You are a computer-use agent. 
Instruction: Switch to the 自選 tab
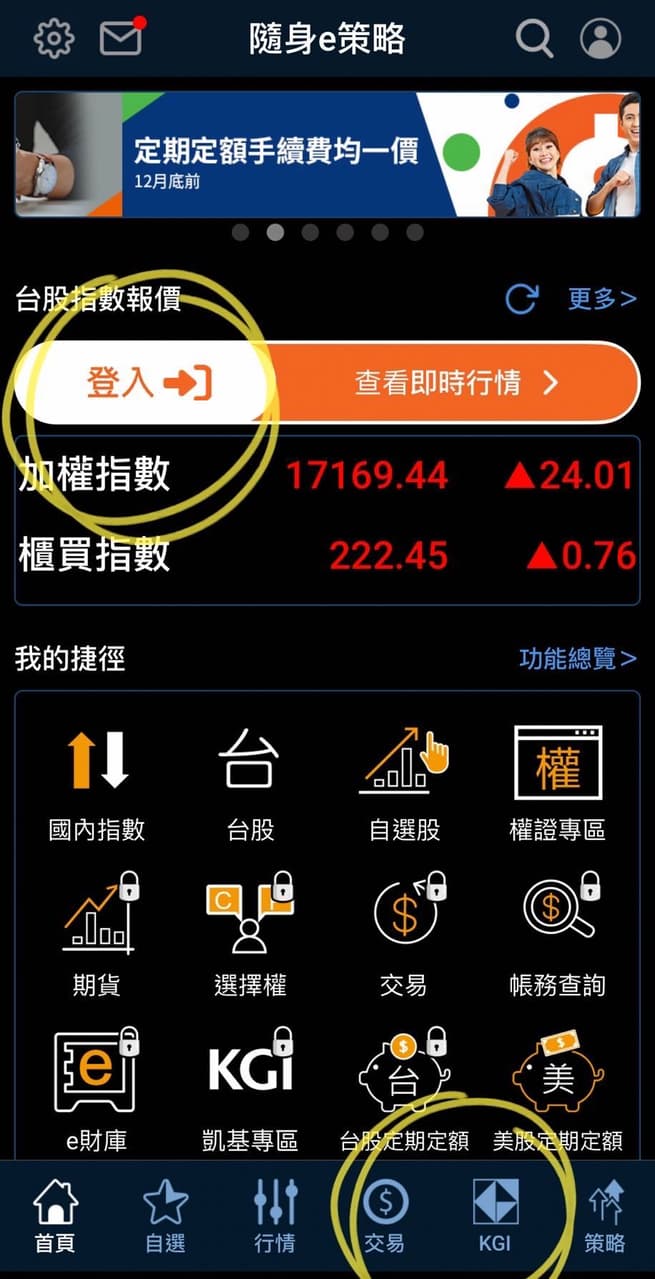coord(165,1216)
